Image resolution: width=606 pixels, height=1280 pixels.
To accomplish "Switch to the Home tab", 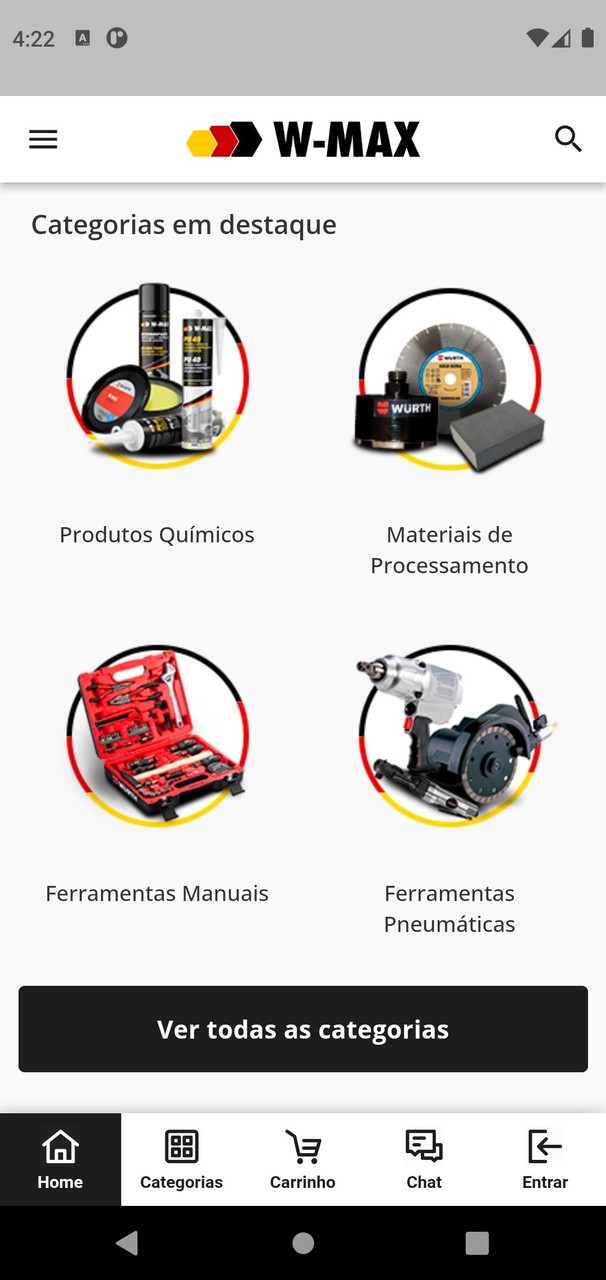I will coord(60,1160).
